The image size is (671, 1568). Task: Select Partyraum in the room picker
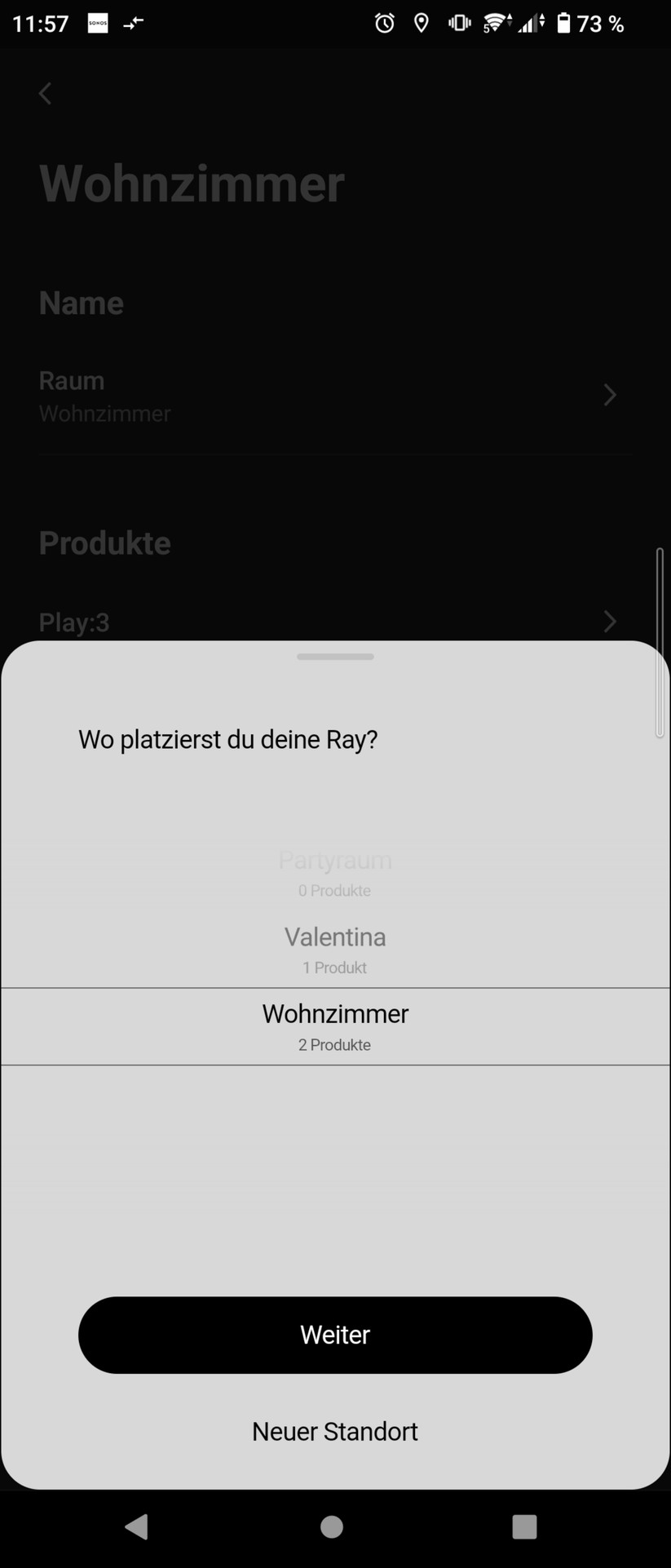pos(334,869)
